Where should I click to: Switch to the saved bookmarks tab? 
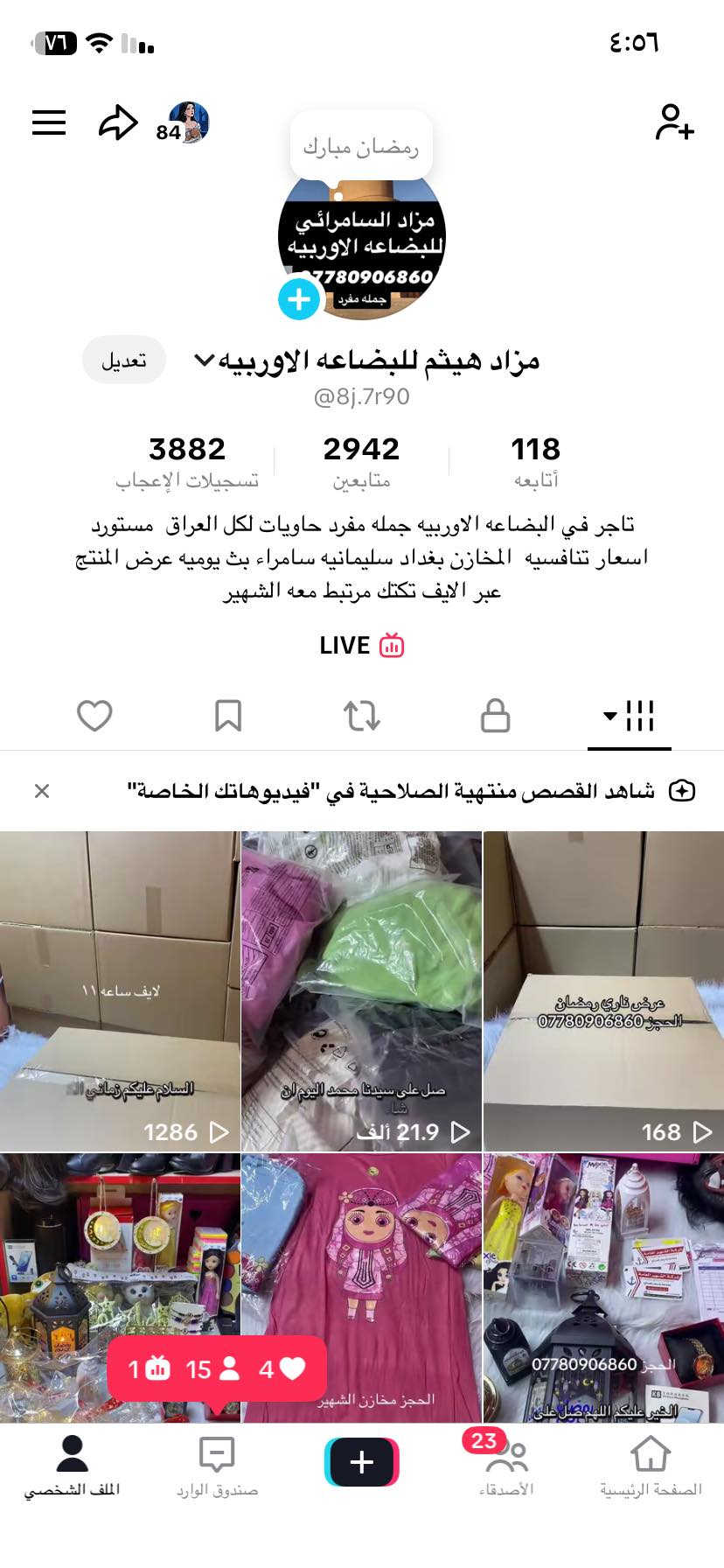(228, 716)
